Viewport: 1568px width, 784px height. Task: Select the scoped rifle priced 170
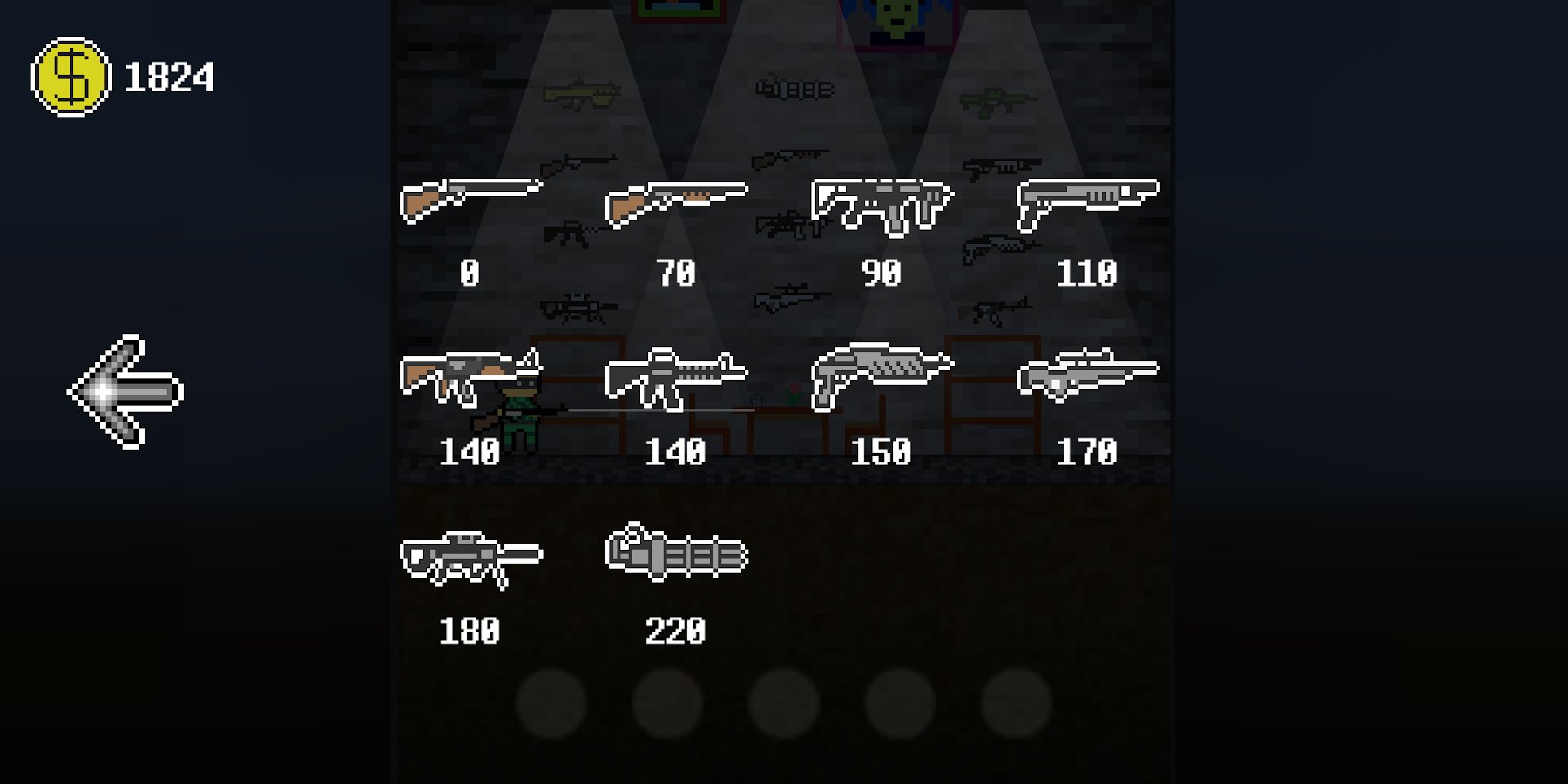pos(1087,375)
